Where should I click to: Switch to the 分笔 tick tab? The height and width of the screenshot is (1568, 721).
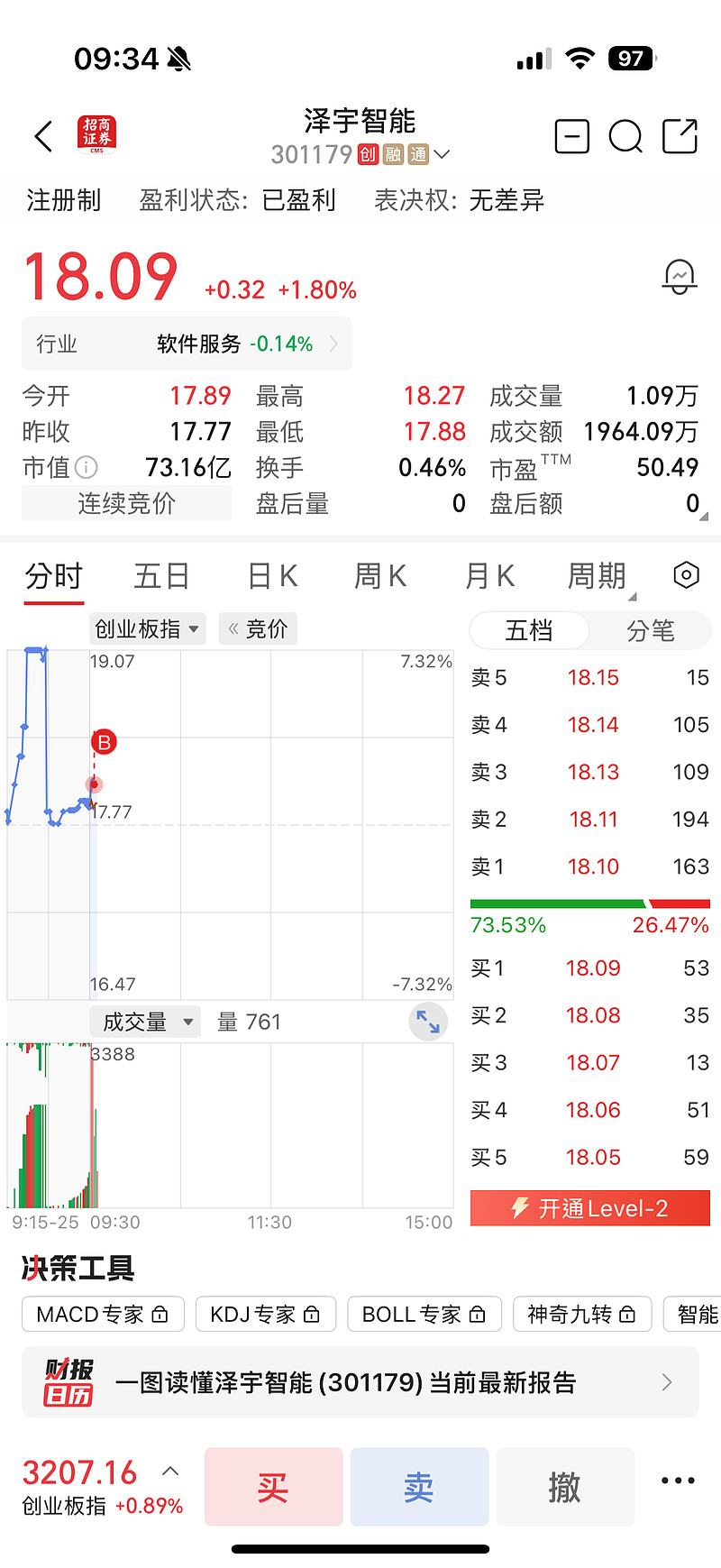click(x=650, y=630)
